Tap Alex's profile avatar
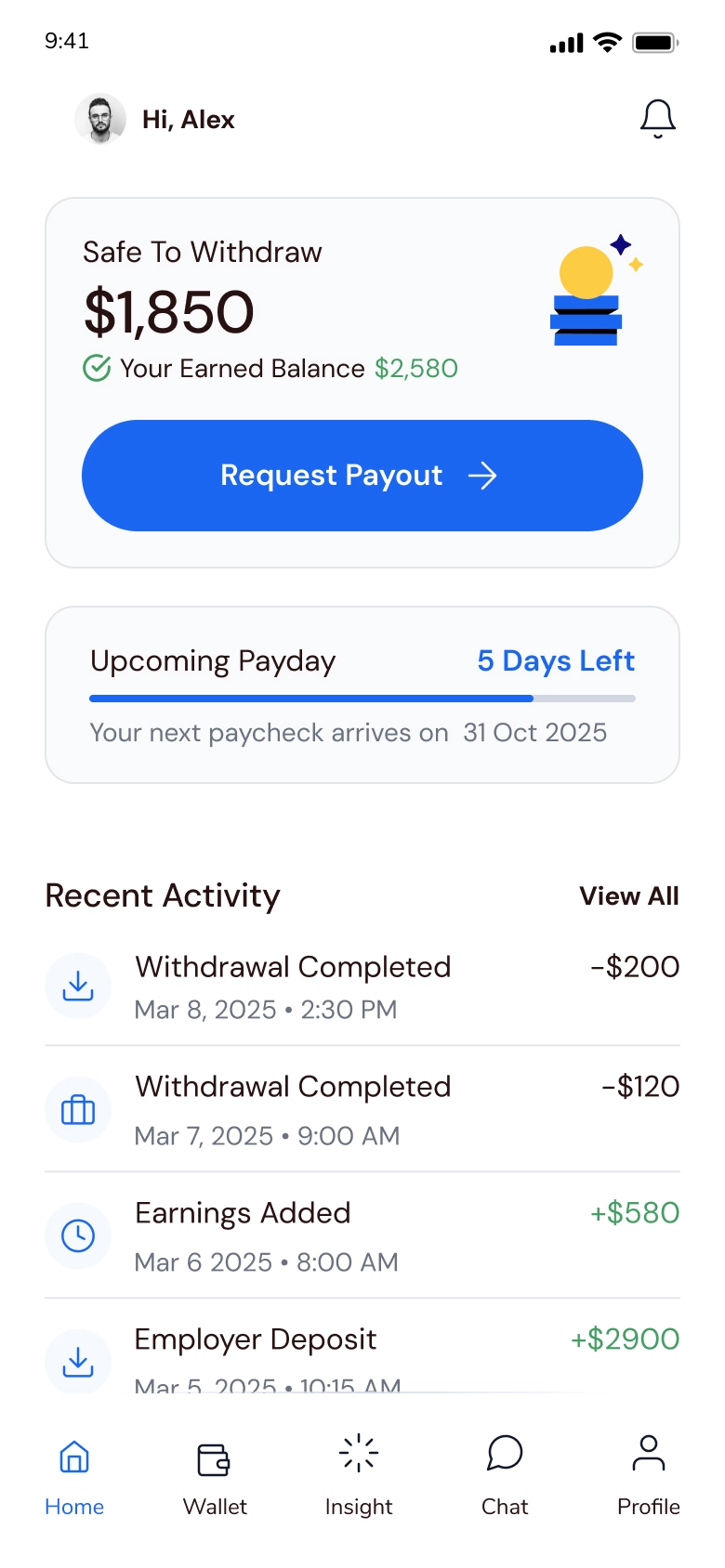Screen dimensions: 725x1568 pyautogui.click(x=100, y=119)
